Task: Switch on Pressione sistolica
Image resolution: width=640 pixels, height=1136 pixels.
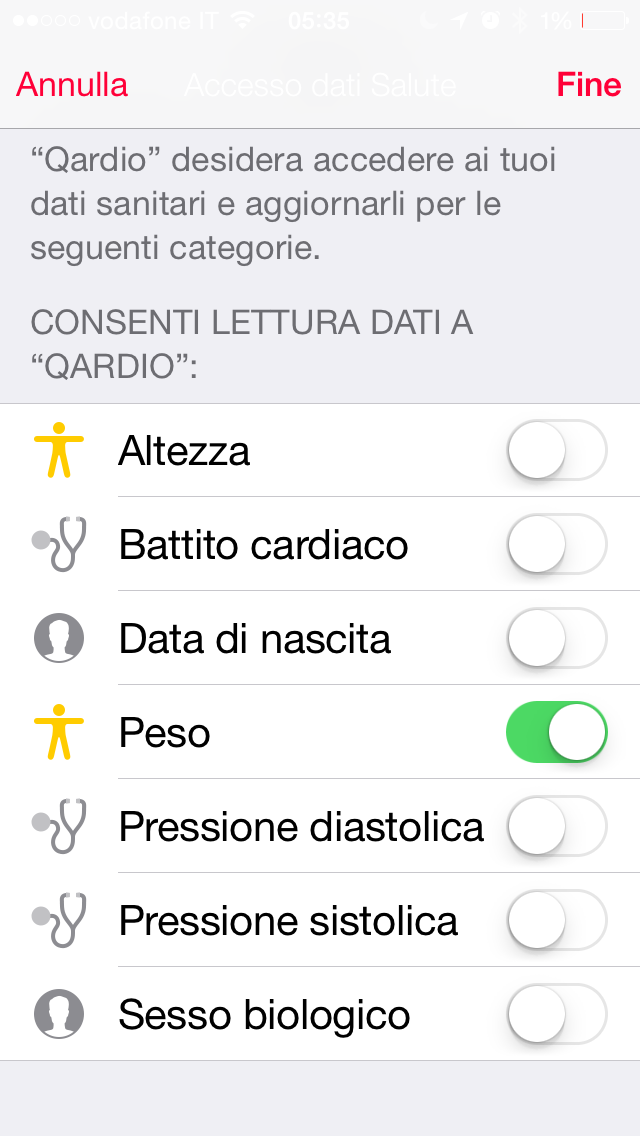Action: tap(556, 921)
